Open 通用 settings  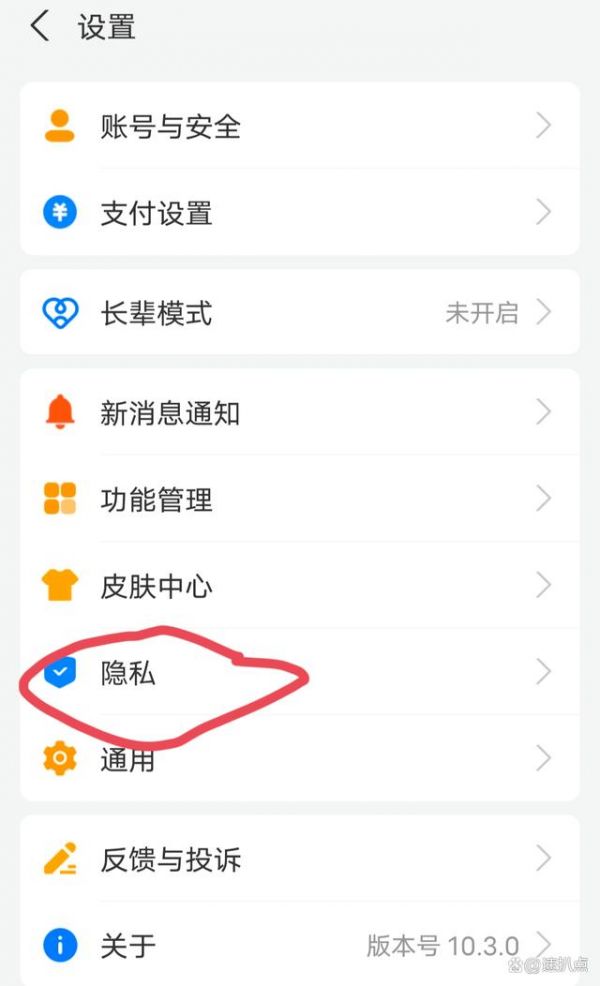pyautogui.click(x=300, y=759)
